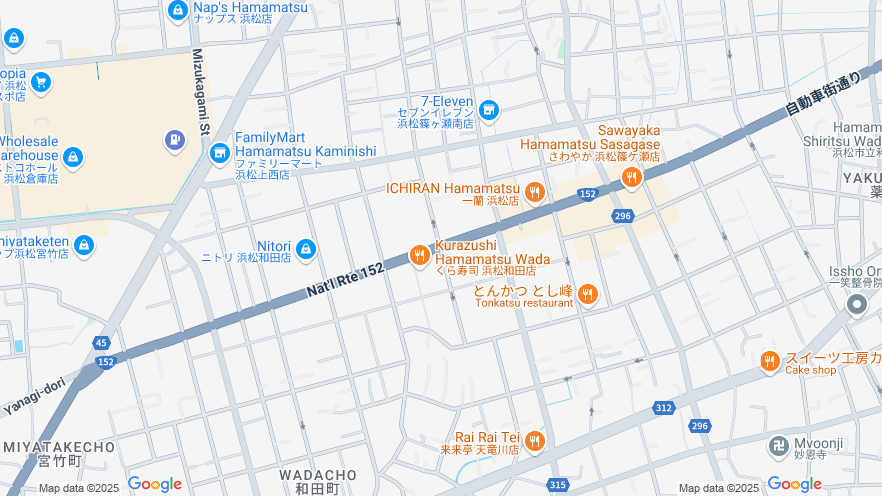The width and height of the screenshot is (882, 496).
Task: Open the Nitori shopping marker
Action: point(307,249)
